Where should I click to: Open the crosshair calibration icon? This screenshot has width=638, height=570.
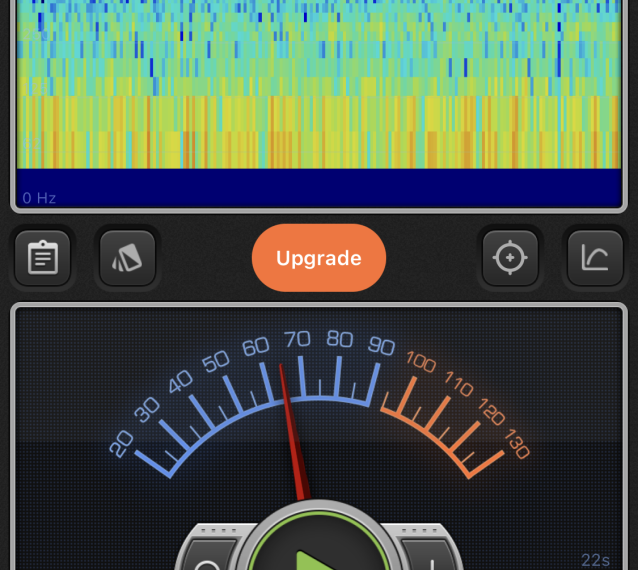(510, 258)
